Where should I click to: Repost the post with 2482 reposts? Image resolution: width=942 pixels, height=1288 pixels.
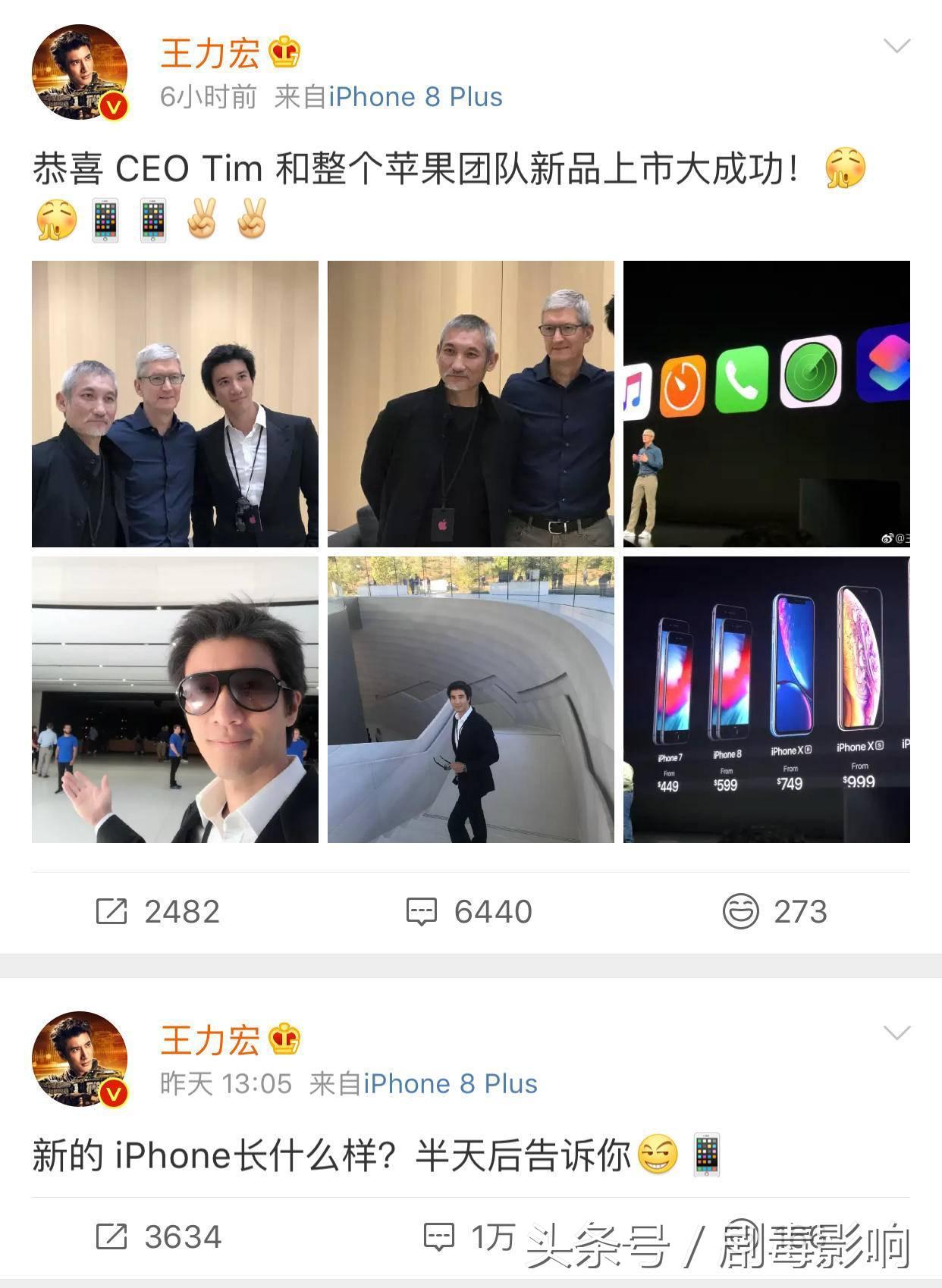click(x=158, y=911)
